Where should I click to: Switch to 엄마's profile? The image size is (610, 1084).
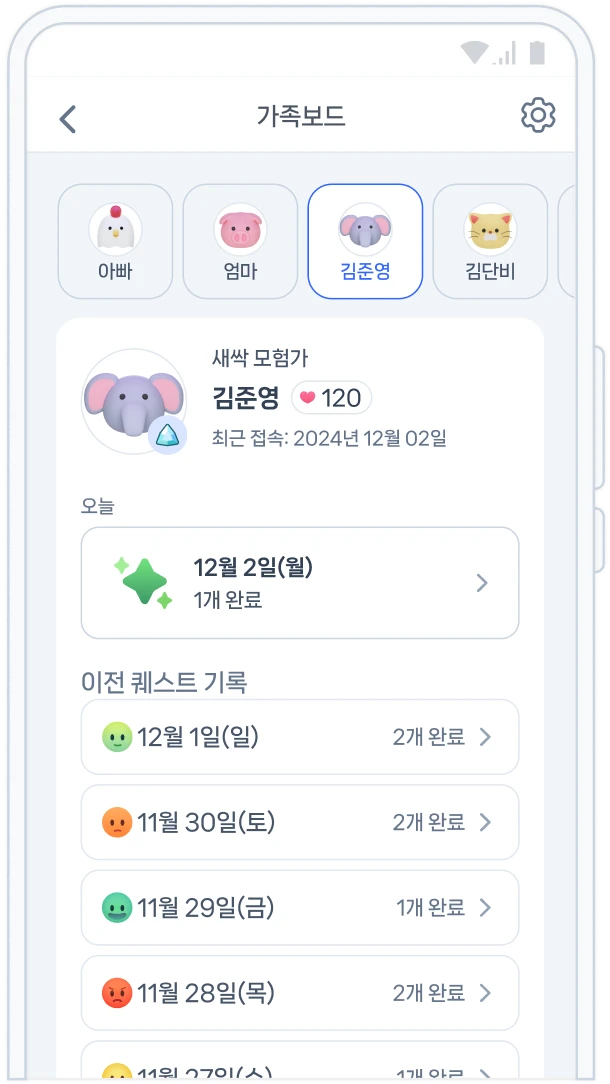tap(240, 241)
